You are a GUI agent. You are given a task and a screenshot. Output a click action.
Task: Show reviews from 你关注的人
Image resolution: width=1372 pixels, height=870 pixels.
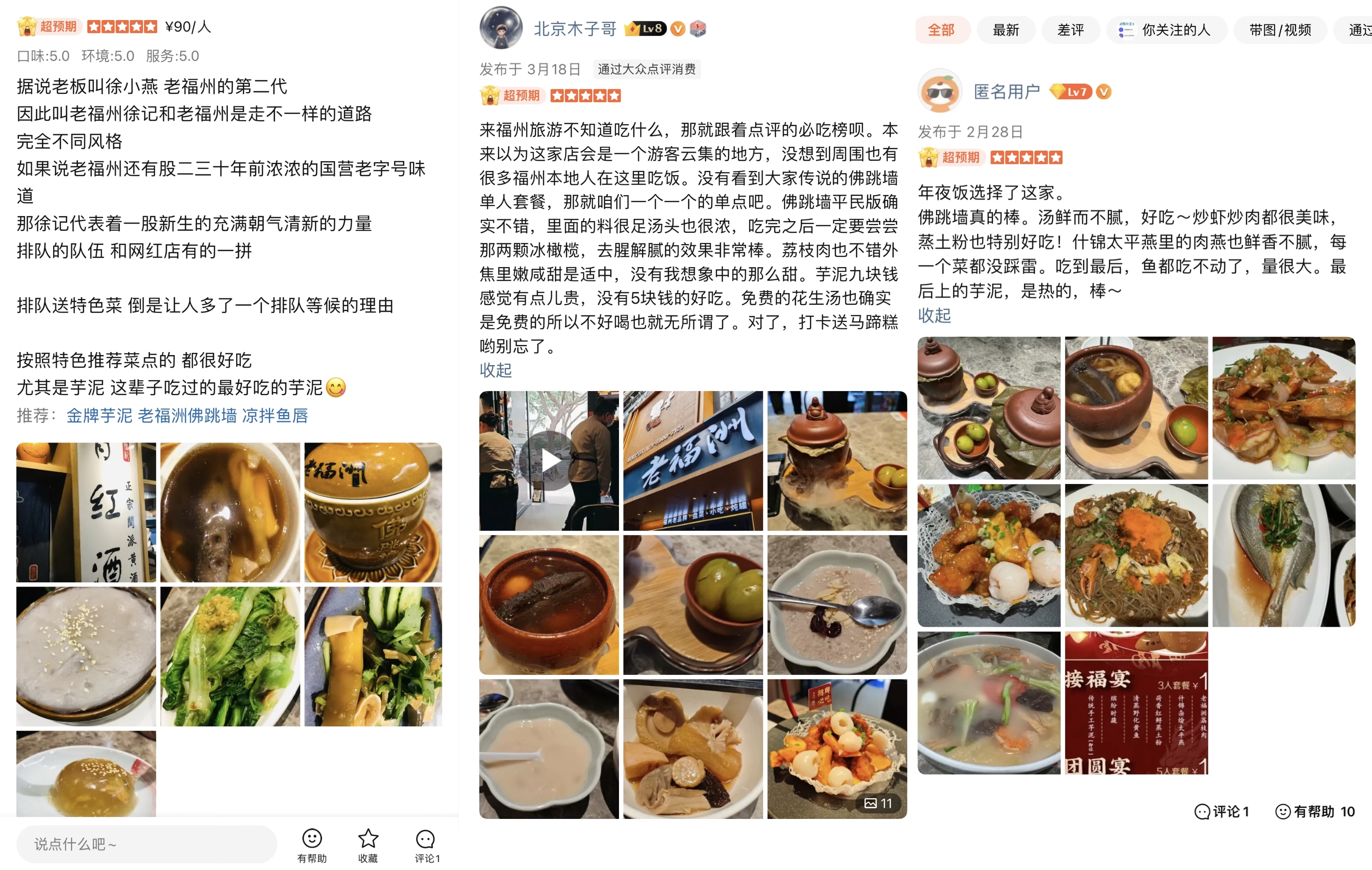point(1166,30)
